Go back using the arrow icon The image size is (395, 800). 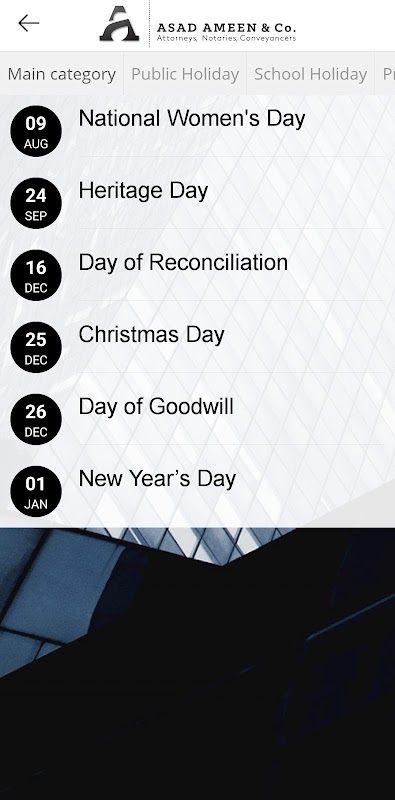click(x=29, y=23)
